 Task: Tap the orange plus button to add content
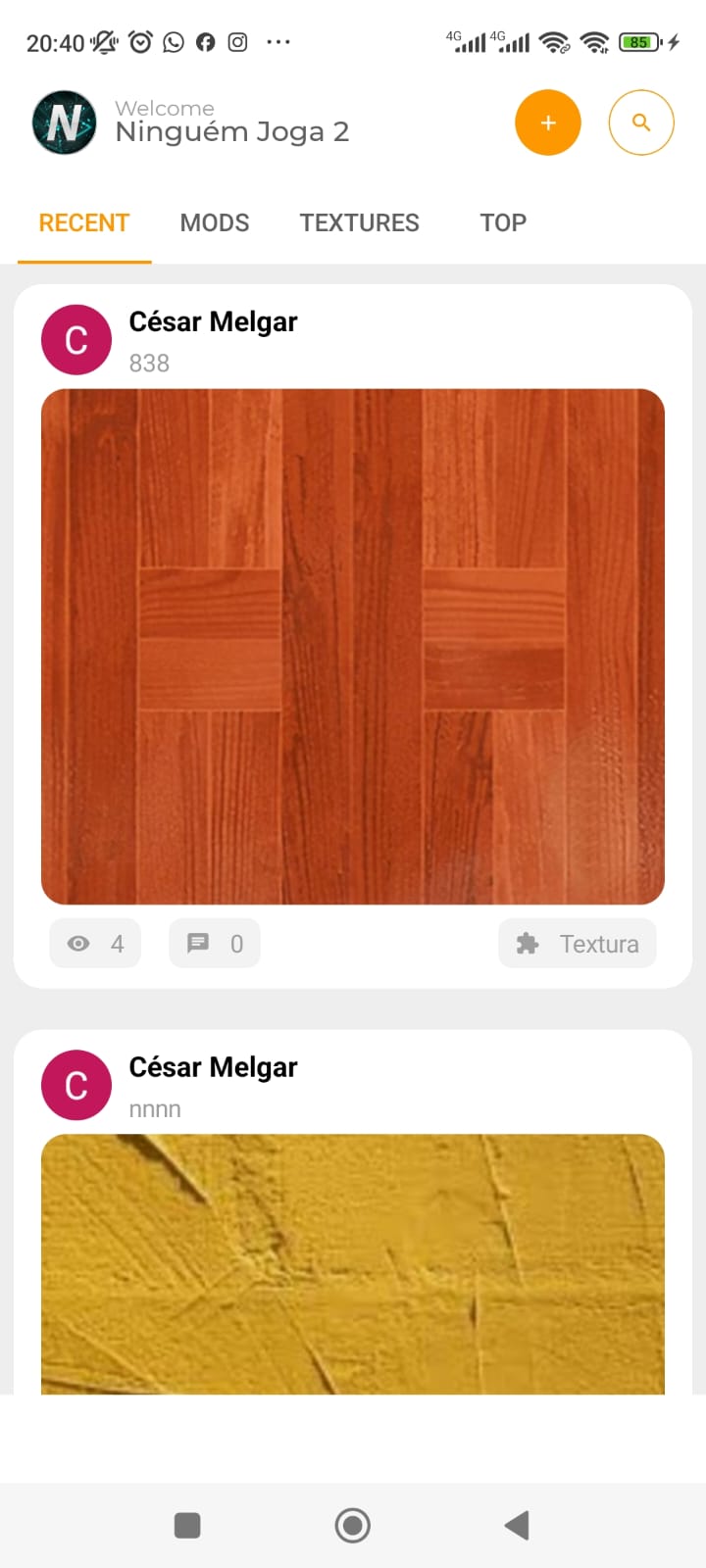547,122
